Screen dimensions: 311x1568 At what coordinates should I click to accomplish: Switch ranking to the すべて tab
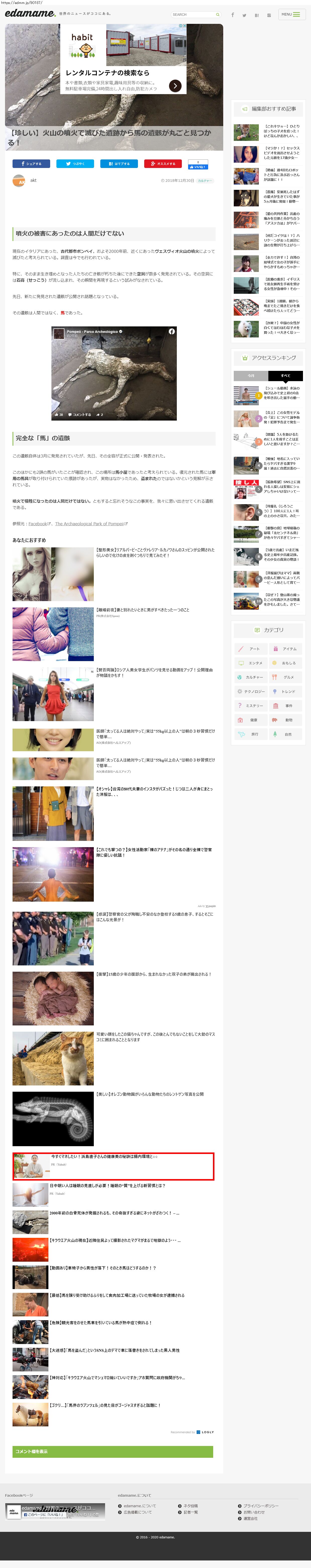point(285,376)
